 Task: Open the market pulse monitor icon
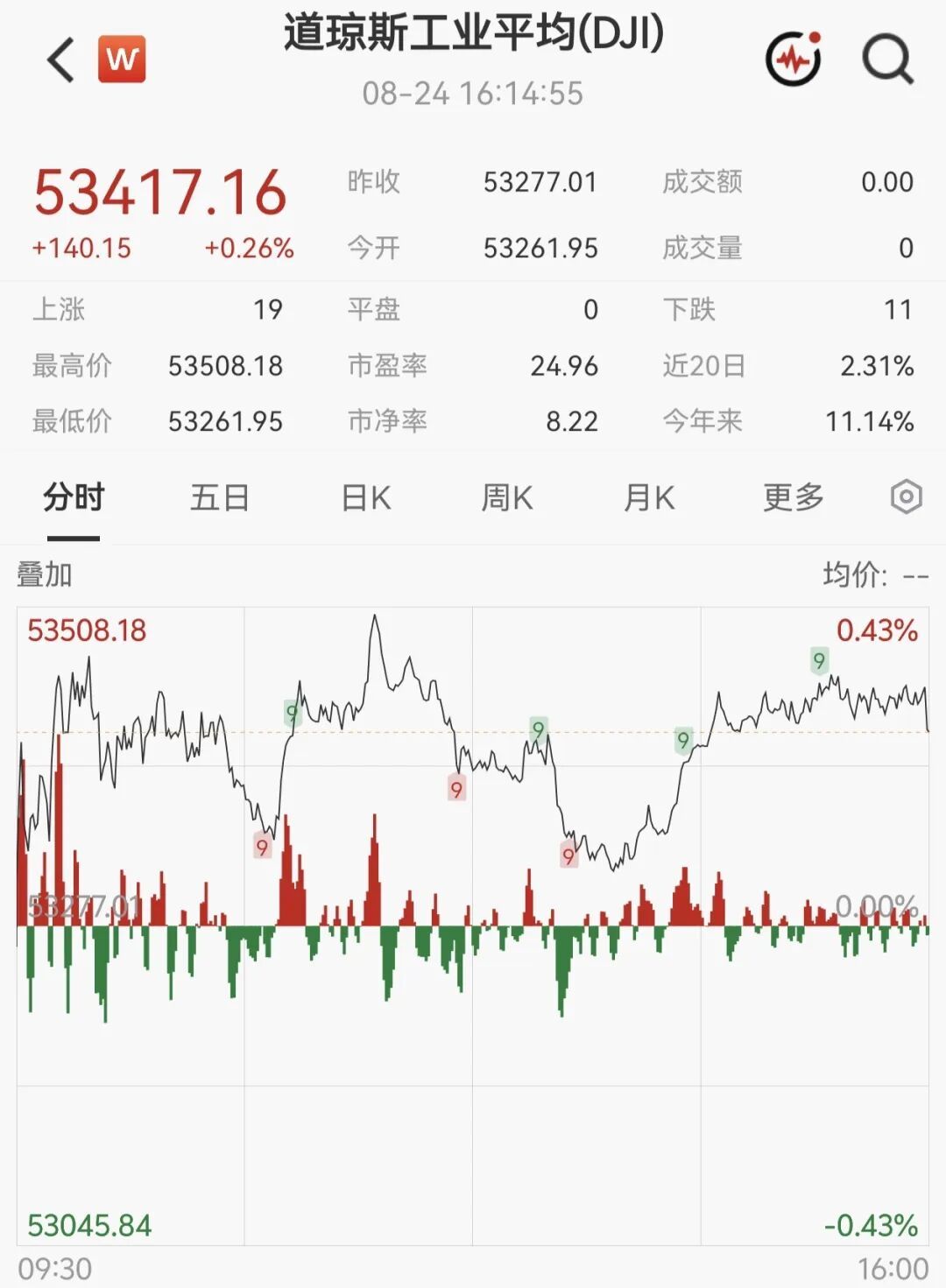click(x=794, y=59)
